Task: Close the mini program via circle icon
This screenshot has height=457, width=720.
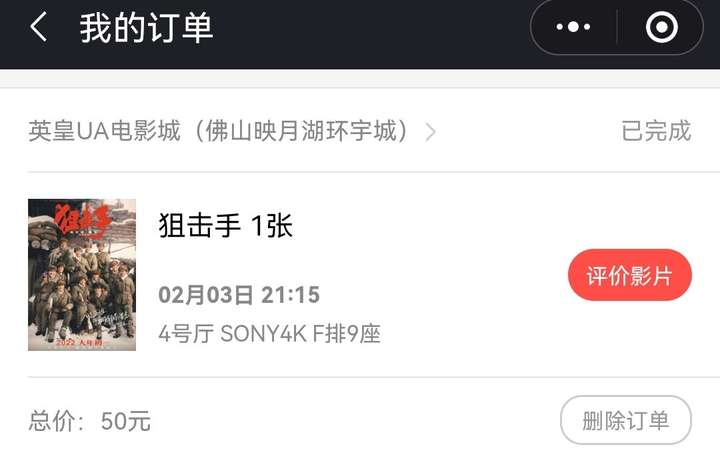Action: point(661,28)
